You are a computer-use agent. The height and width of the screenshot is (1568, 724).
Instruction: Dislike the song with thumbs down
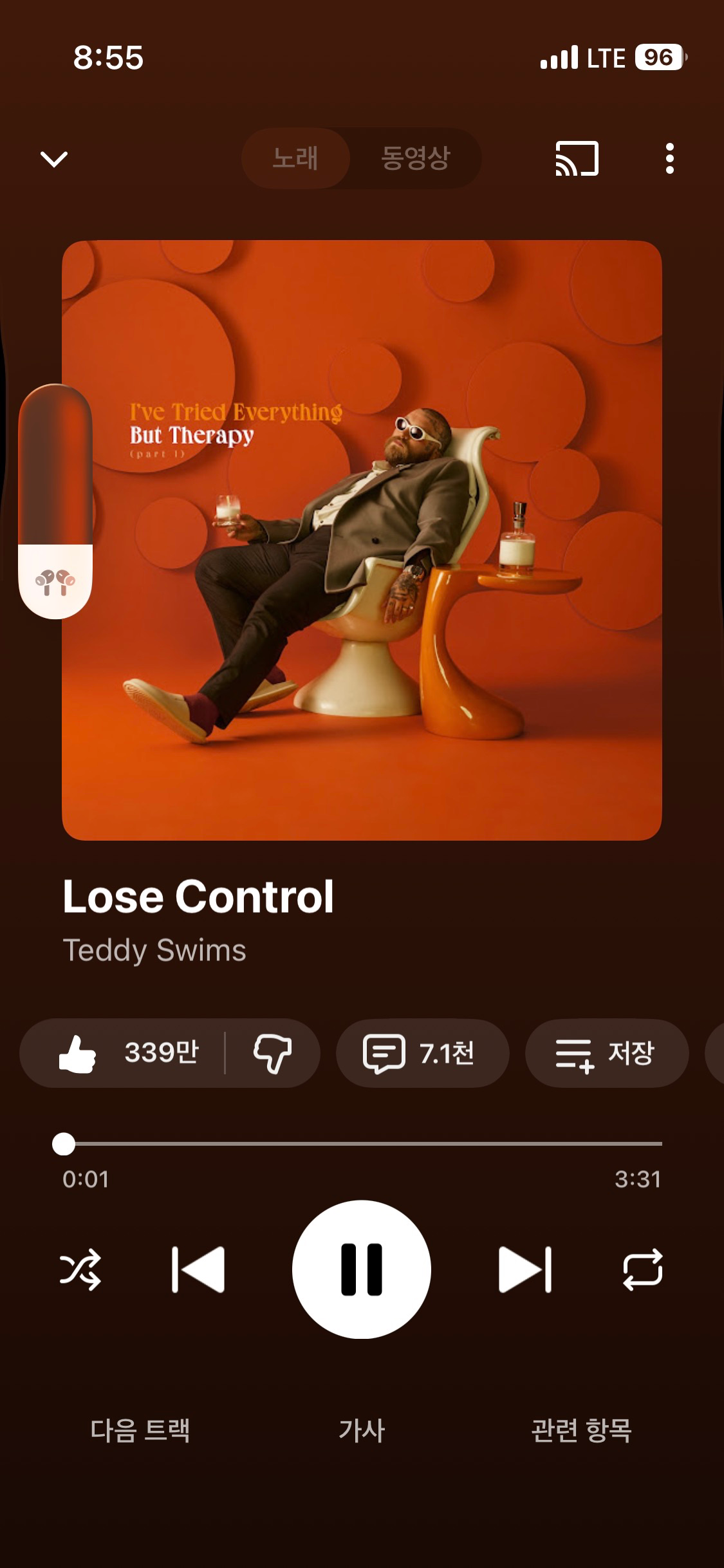click(273, 1053)
